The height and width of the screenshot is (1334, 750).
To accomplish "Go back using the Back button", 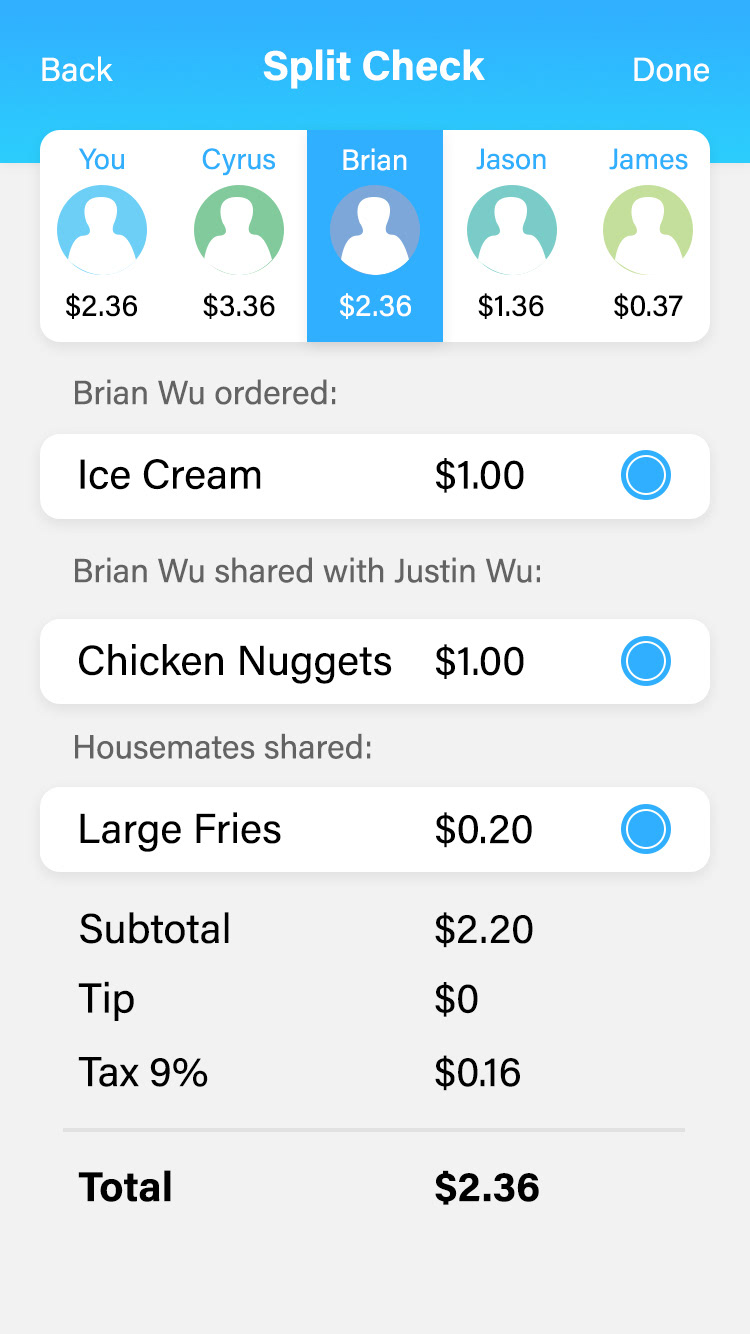I will click(76, 70).
